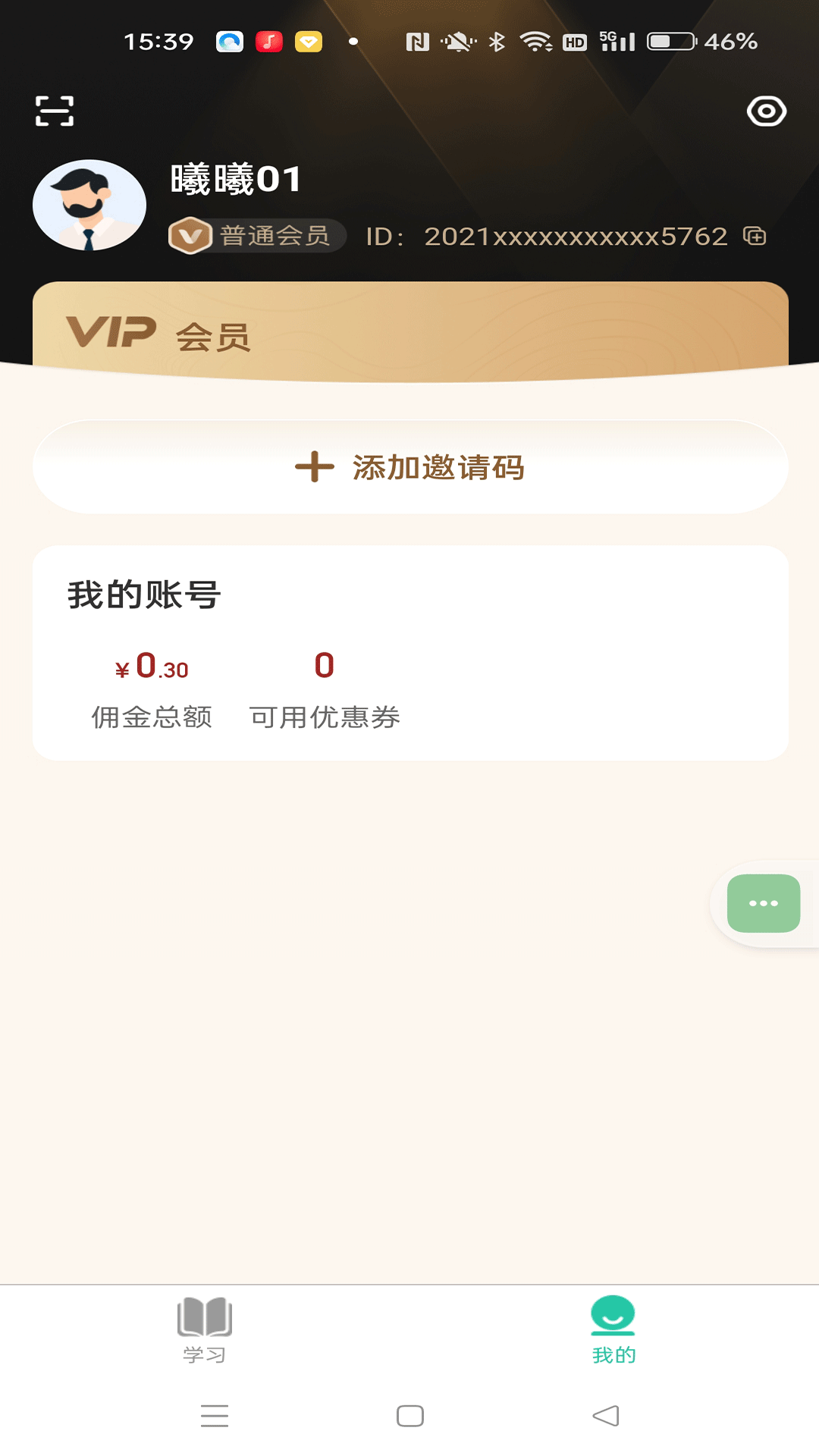Viewport: 819px width, 1456px height.
Task: Switch to the 学习 tab
Action: point(204,1335)
